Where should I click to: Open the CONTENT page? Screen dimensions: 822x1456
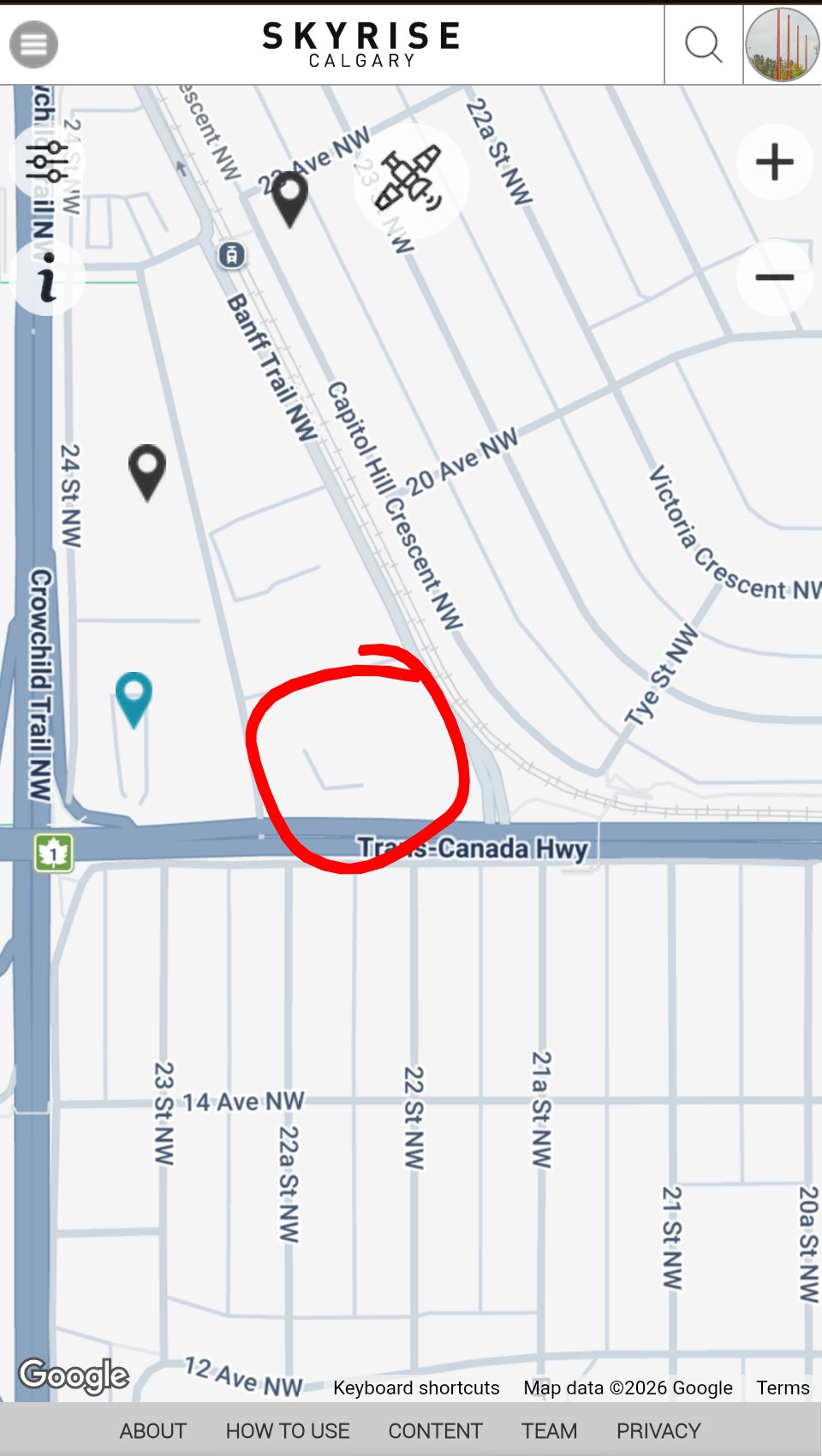(x=435, y=1430)
